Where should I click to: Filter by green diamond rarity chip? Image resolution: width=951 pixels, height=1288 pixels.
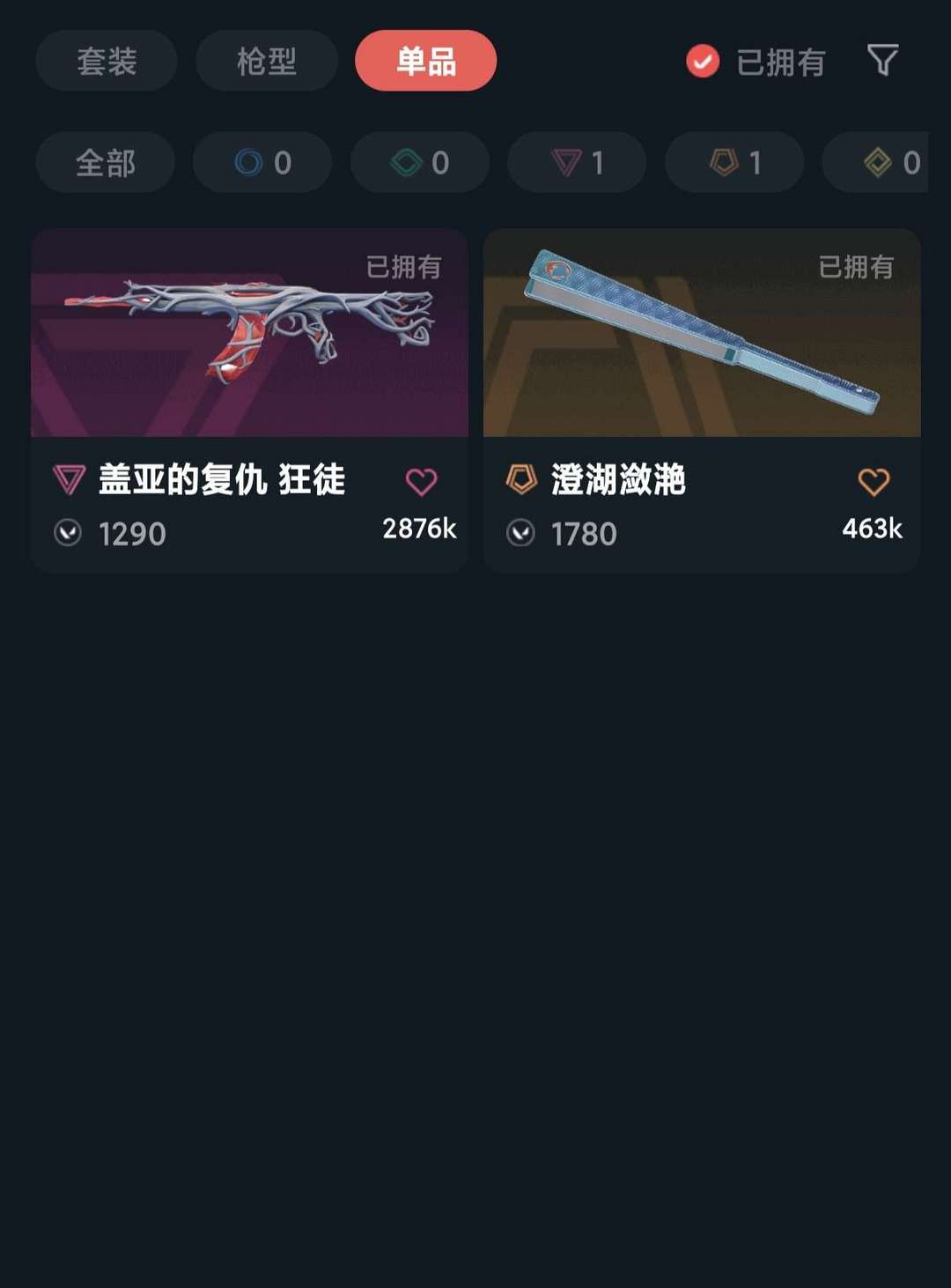[420, 162]
